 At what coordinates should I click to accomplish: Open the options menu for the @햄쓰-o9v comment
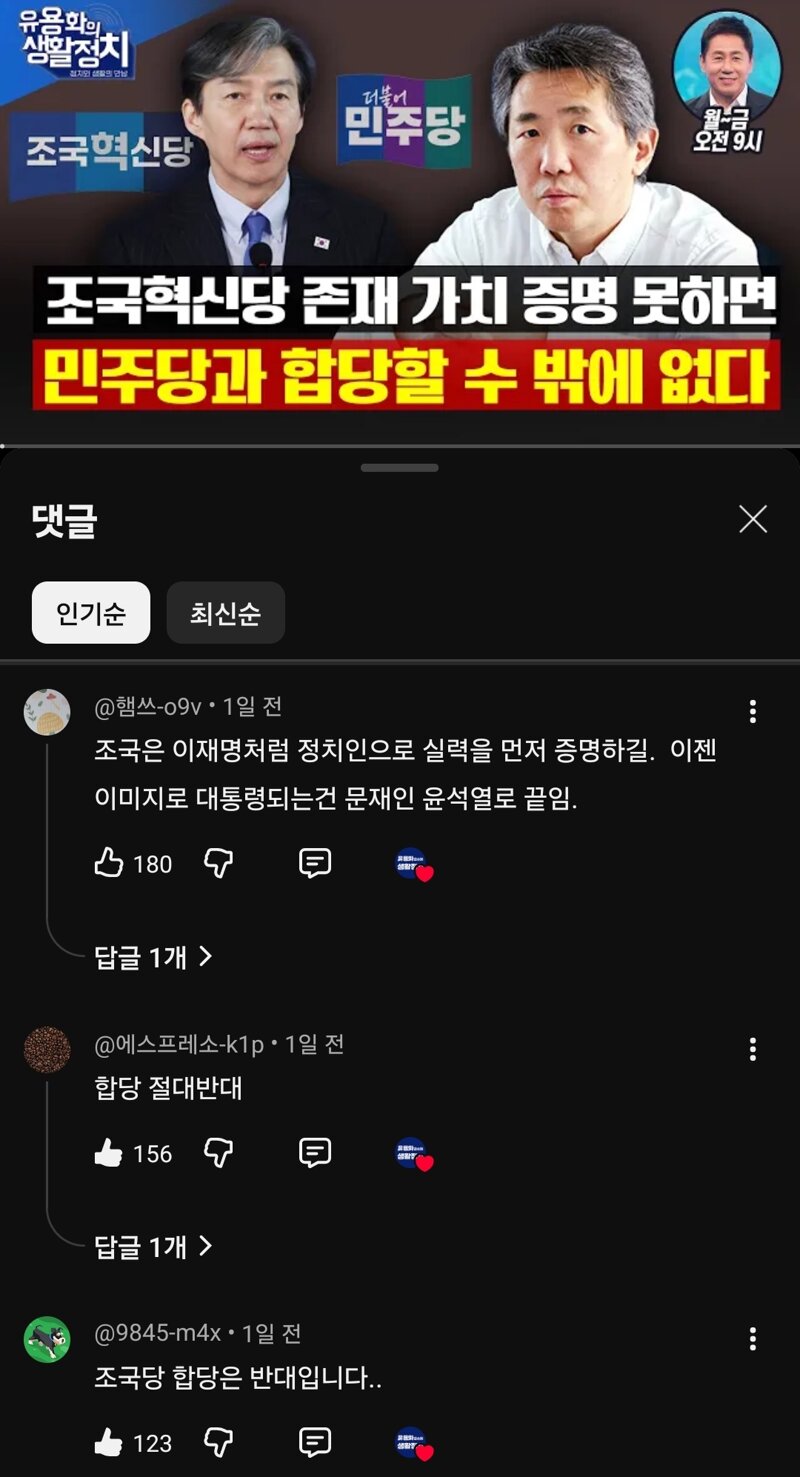(752, 712)
